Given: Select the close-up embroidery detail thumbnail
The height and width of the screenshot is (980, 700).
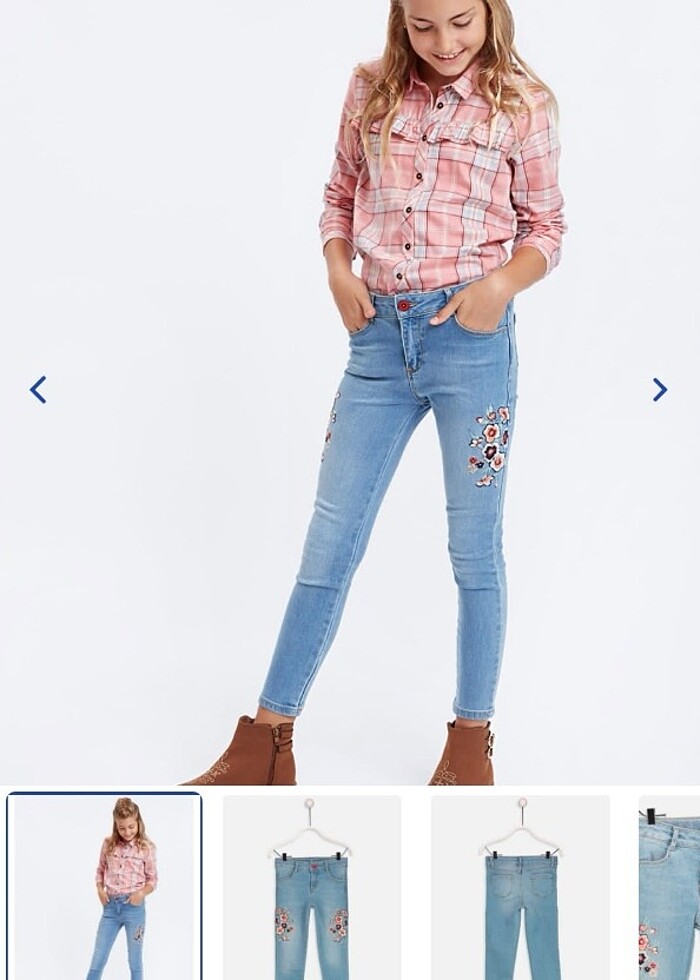Looking at the screenshot, I should pos(670,887).
